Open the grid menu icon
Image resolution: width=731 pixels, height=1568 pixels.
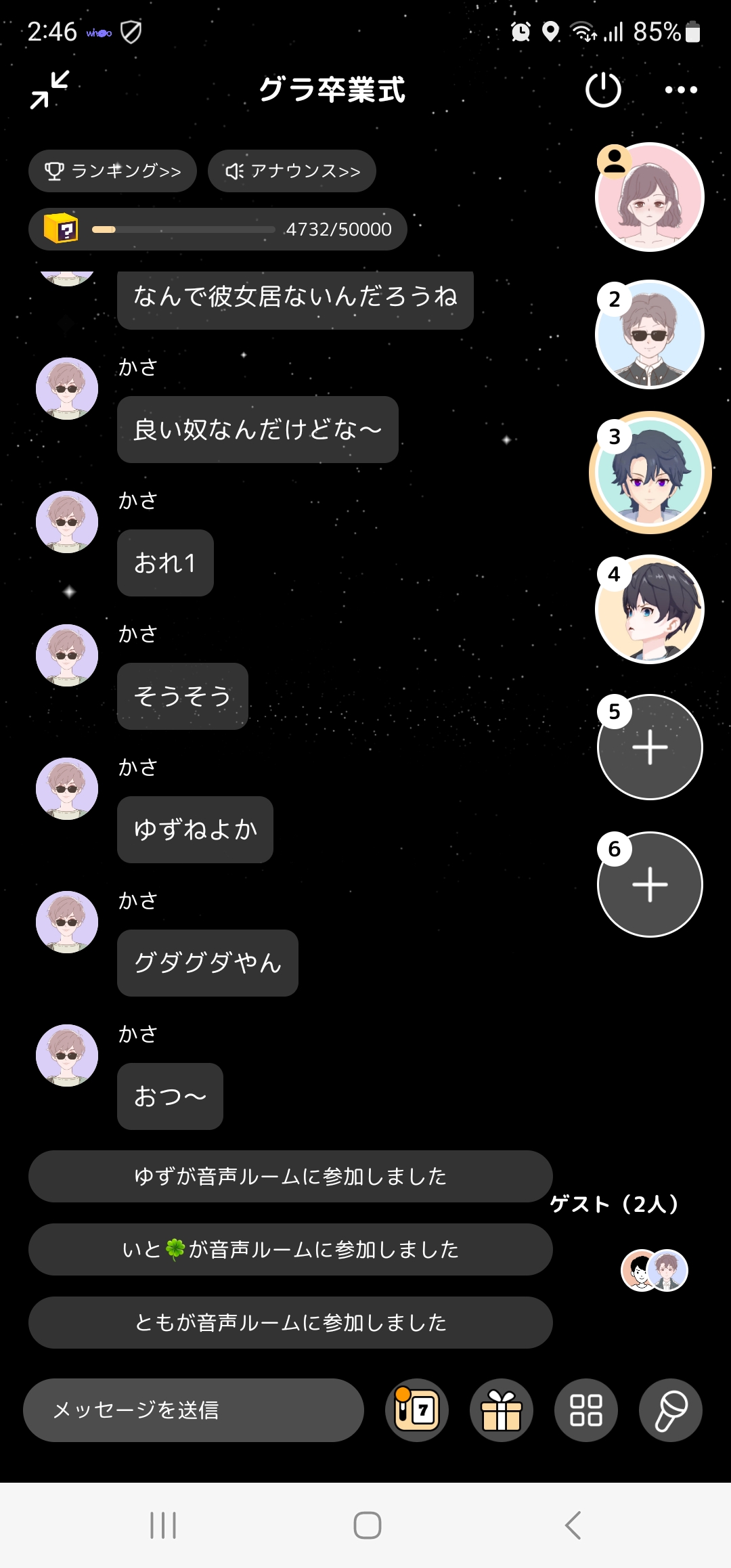[x=585, y=1410]
